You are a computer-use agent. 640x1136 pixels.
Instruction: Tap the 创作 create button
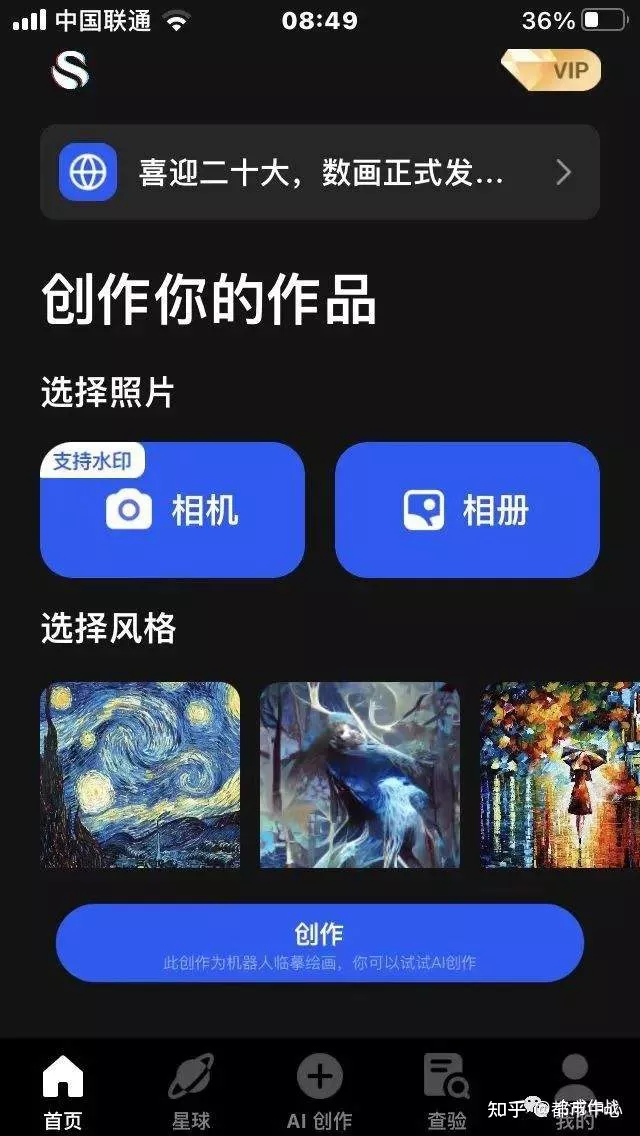[x=319, y=943]
